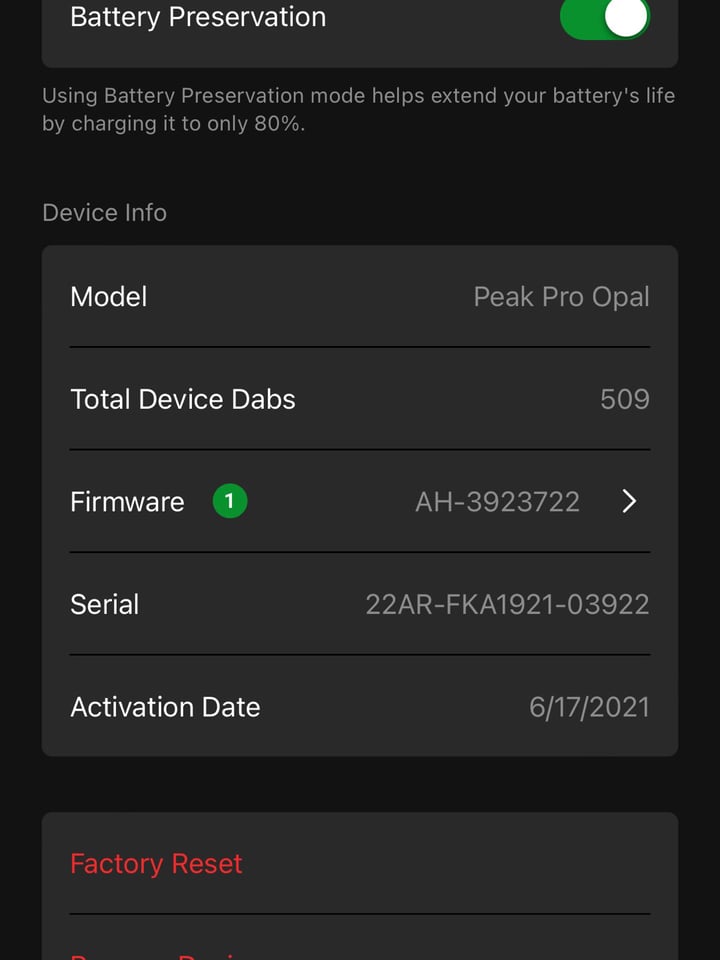Open the Firmware update row

tap(360, 501)
